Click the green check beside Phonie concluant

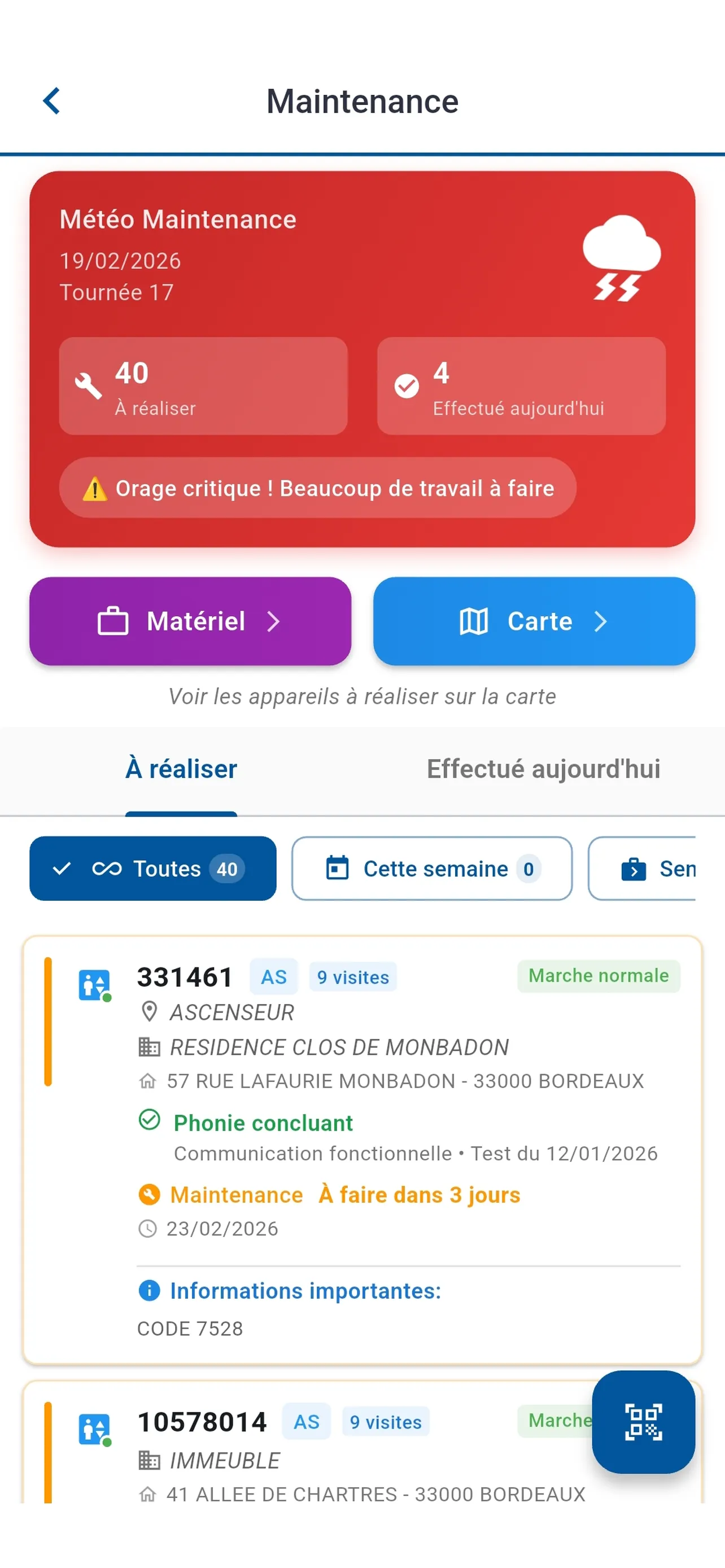pos(148,1121)
